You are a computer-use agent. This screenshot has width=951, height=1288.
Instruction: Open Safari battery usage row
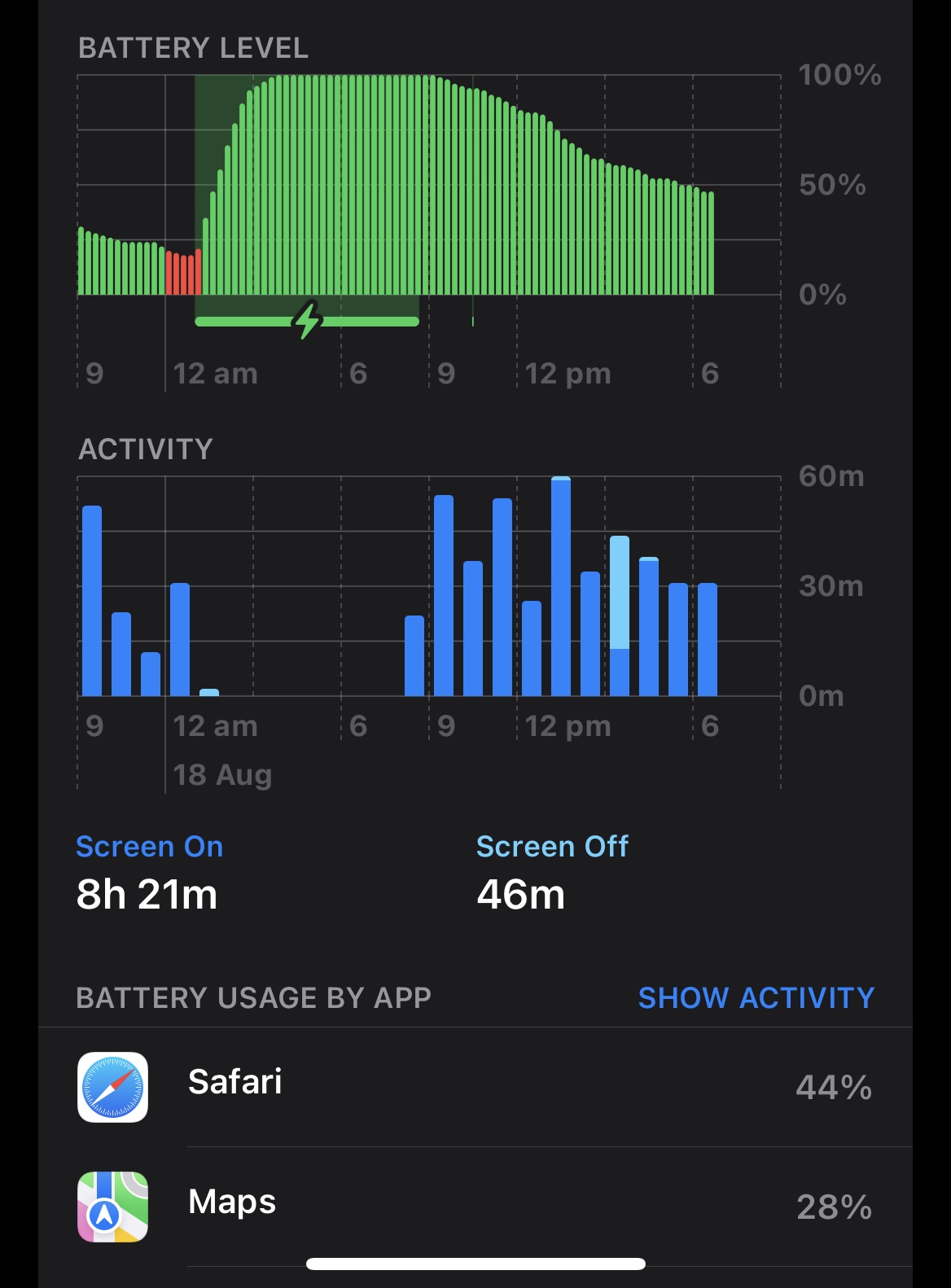pyautogui.click(x=475, y=1086)
